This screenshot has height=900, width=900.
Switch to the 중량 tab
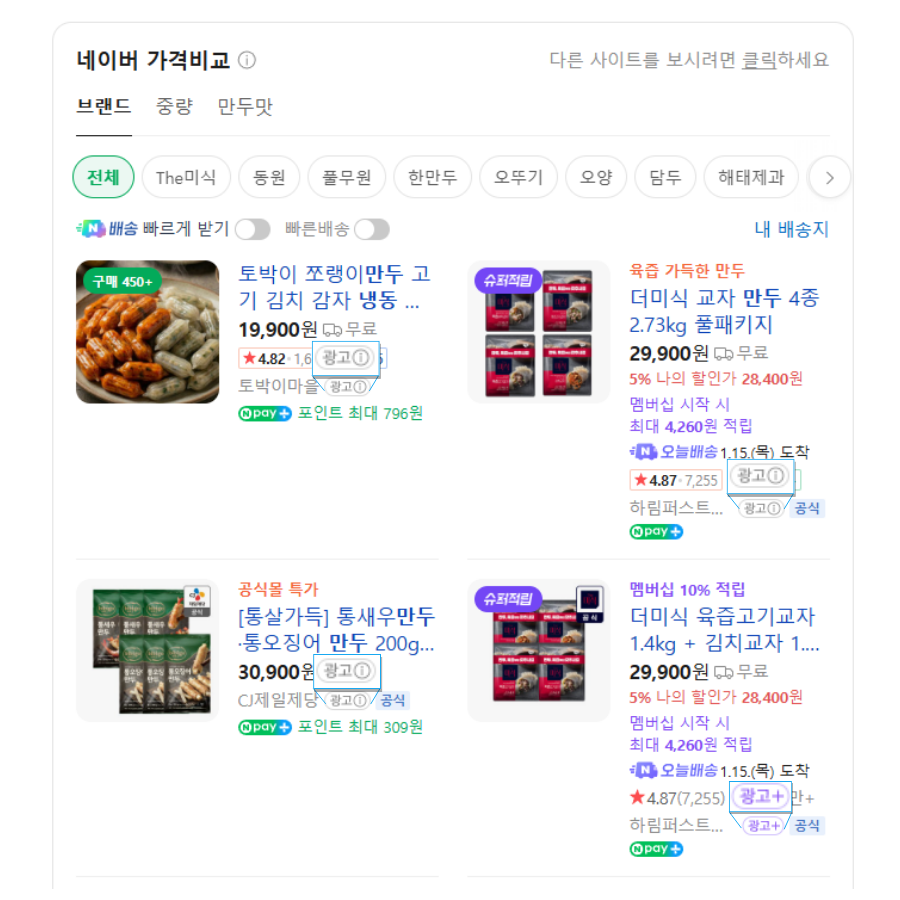click(174, 106)
